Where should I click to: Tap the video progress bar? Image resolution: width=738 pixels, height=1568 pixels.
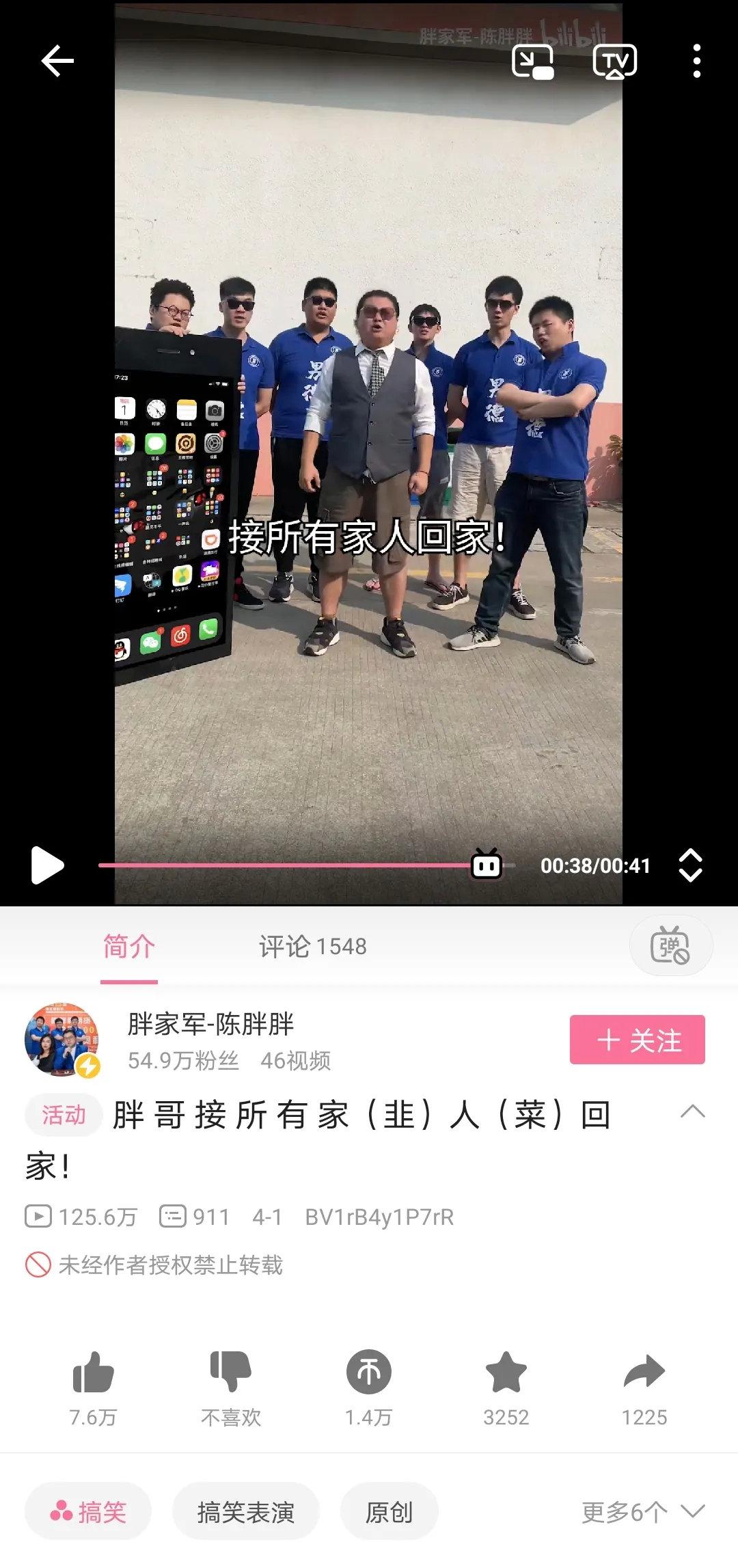click(287, 865)
